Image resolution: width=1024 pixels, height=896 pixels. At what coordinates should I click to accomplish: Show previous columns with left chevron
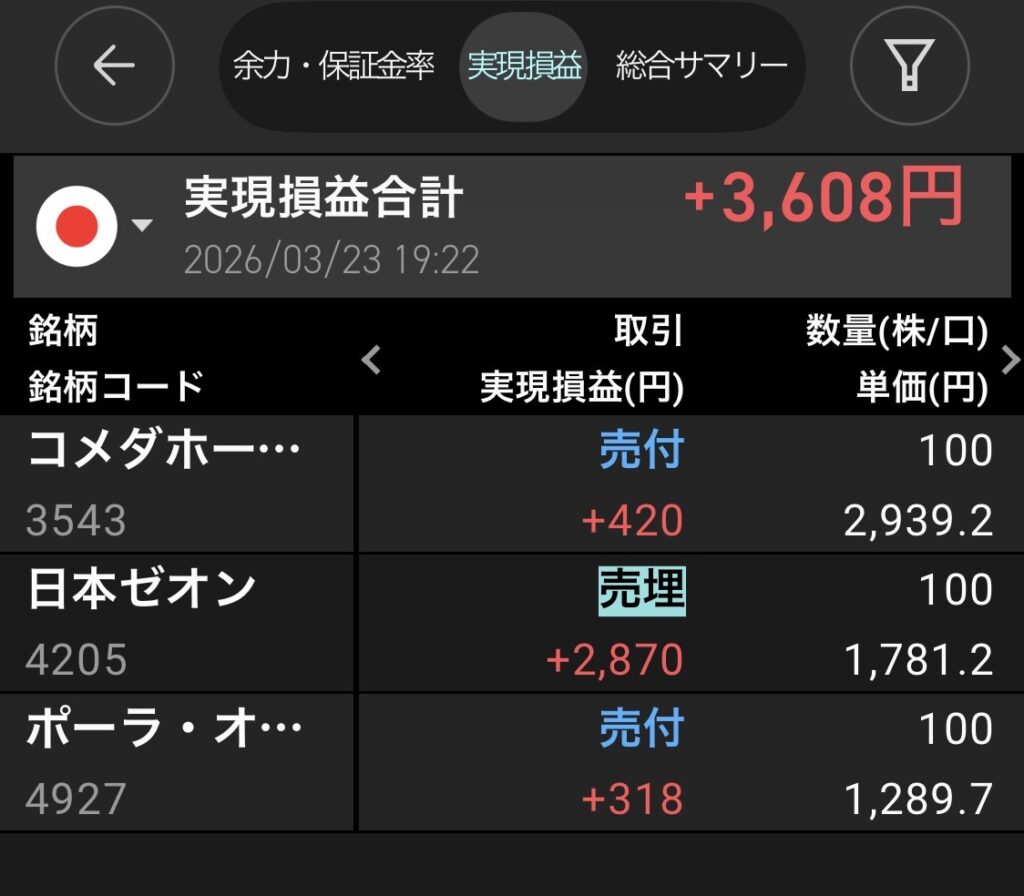point(371,359)
